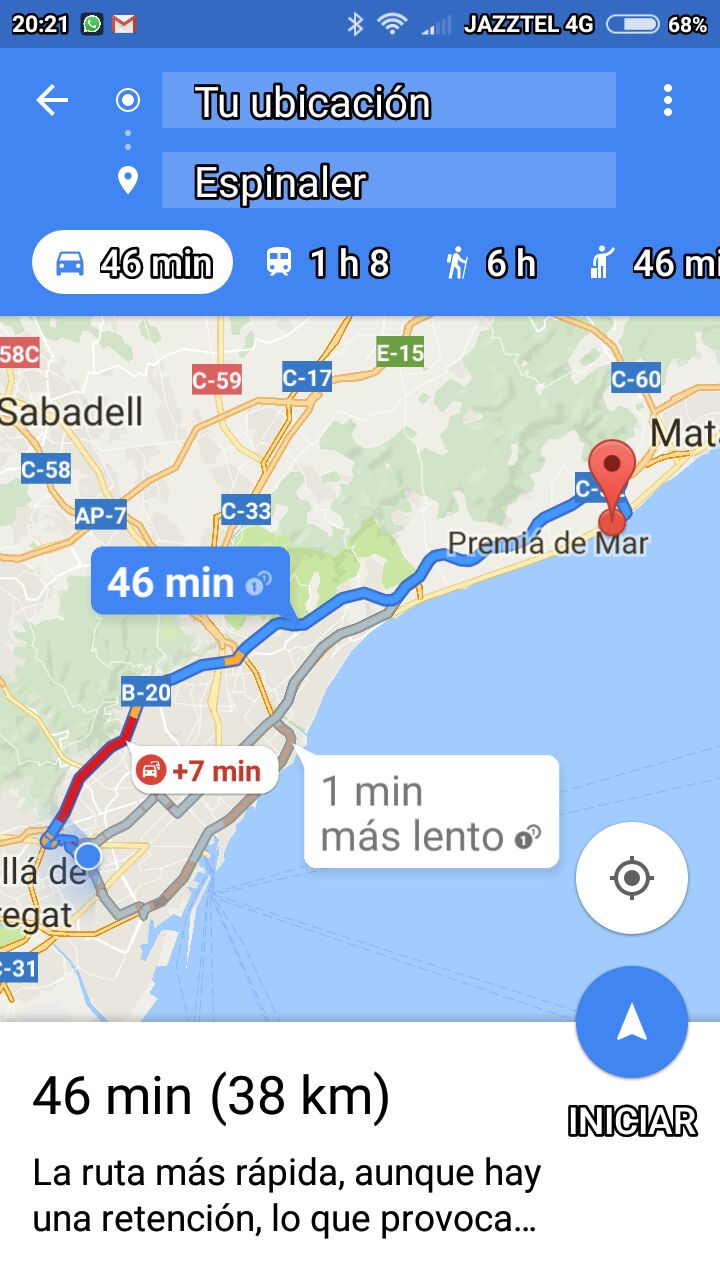
Task: Switch to public transit mode 1 h 8
Action: coord(327,263)
